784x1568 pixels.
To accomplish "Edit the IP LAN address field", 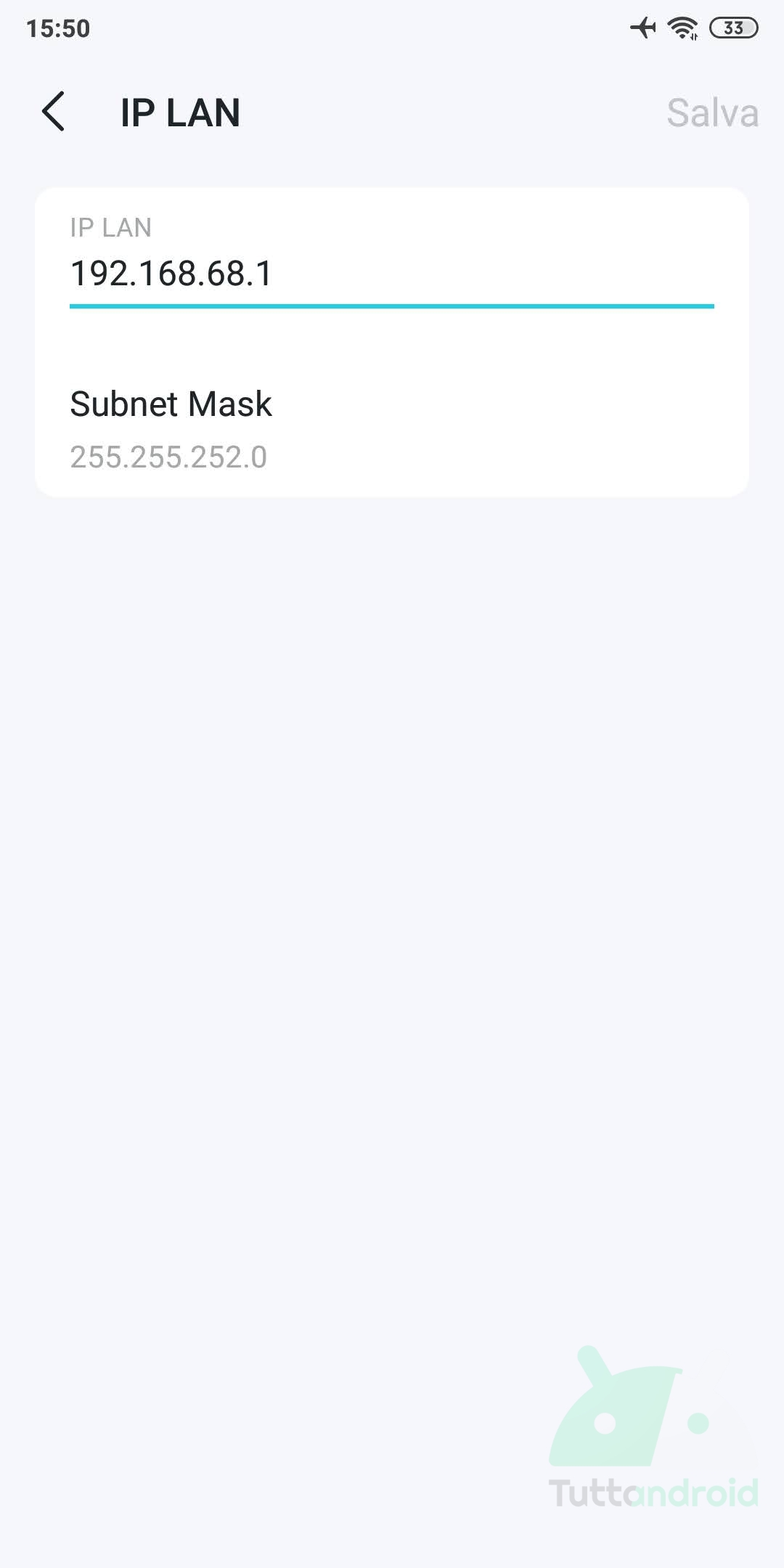I will pos(392,274).
